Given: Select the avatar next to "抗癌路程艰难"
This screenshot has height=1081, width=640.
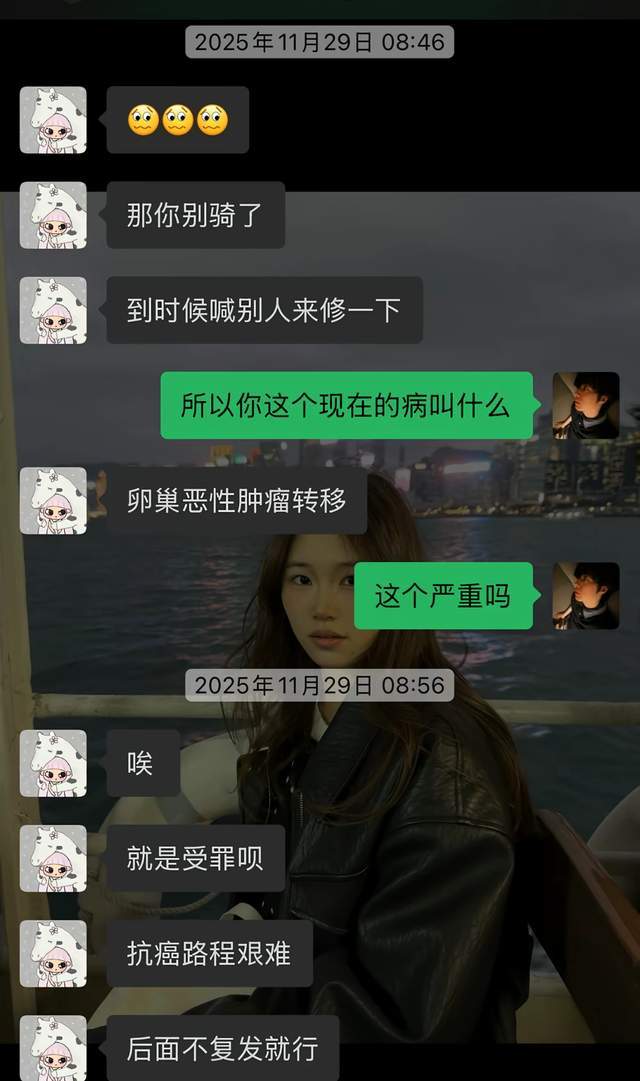Looking at the screenshot, I should point(53,953).
